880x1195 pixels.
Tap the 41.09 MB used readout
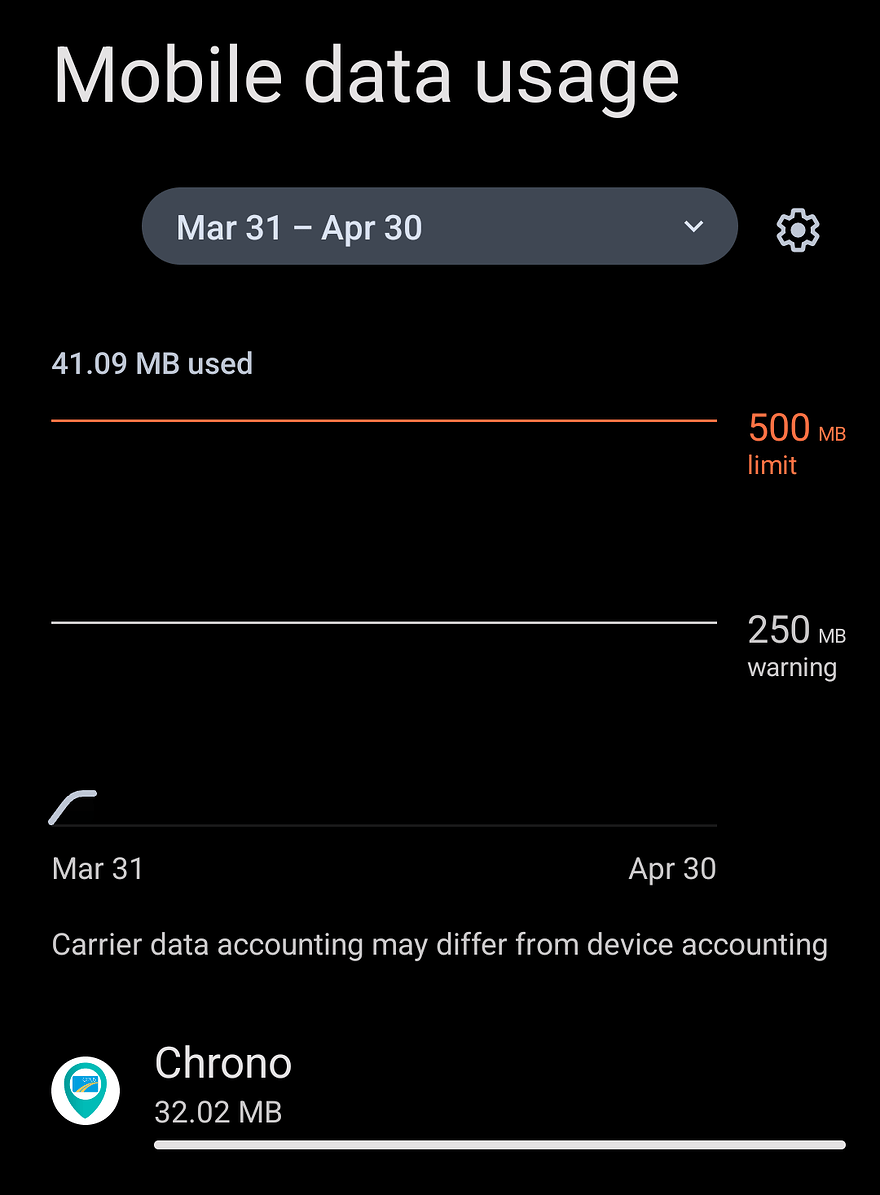click(x=152, y=364)
